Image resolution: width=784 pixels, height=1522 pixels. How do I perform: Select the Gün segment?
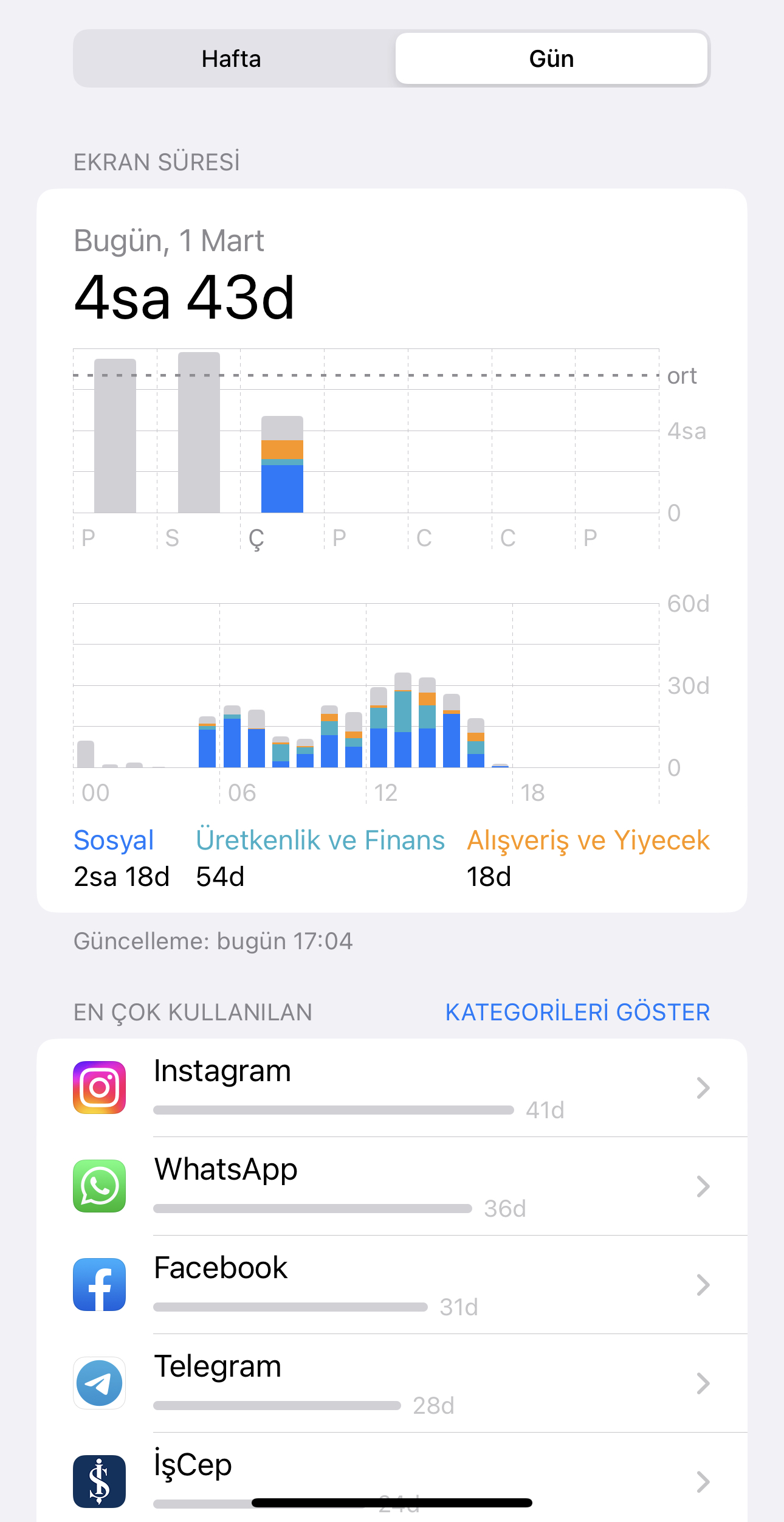pos(551,59)
